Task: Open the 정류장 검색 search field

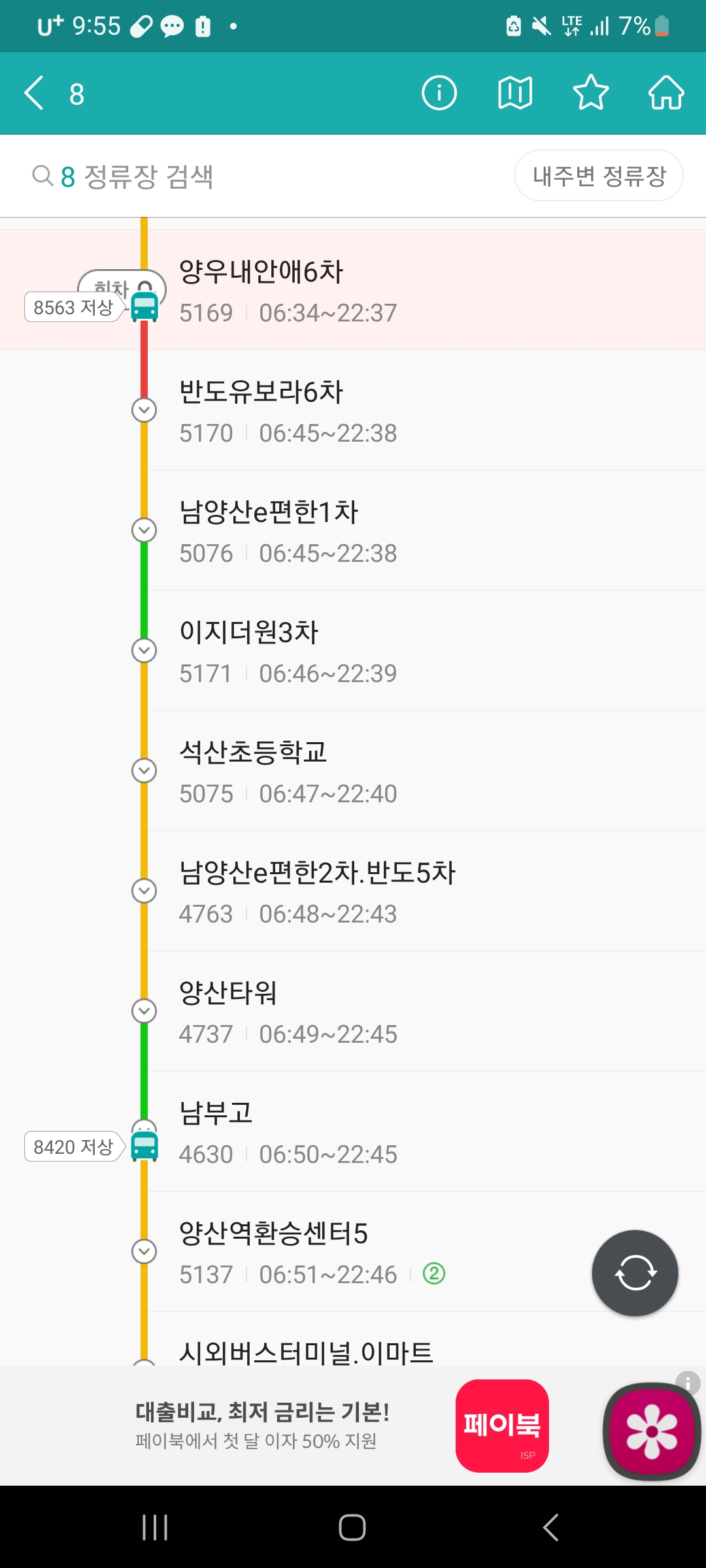Action: click(261, 176)
